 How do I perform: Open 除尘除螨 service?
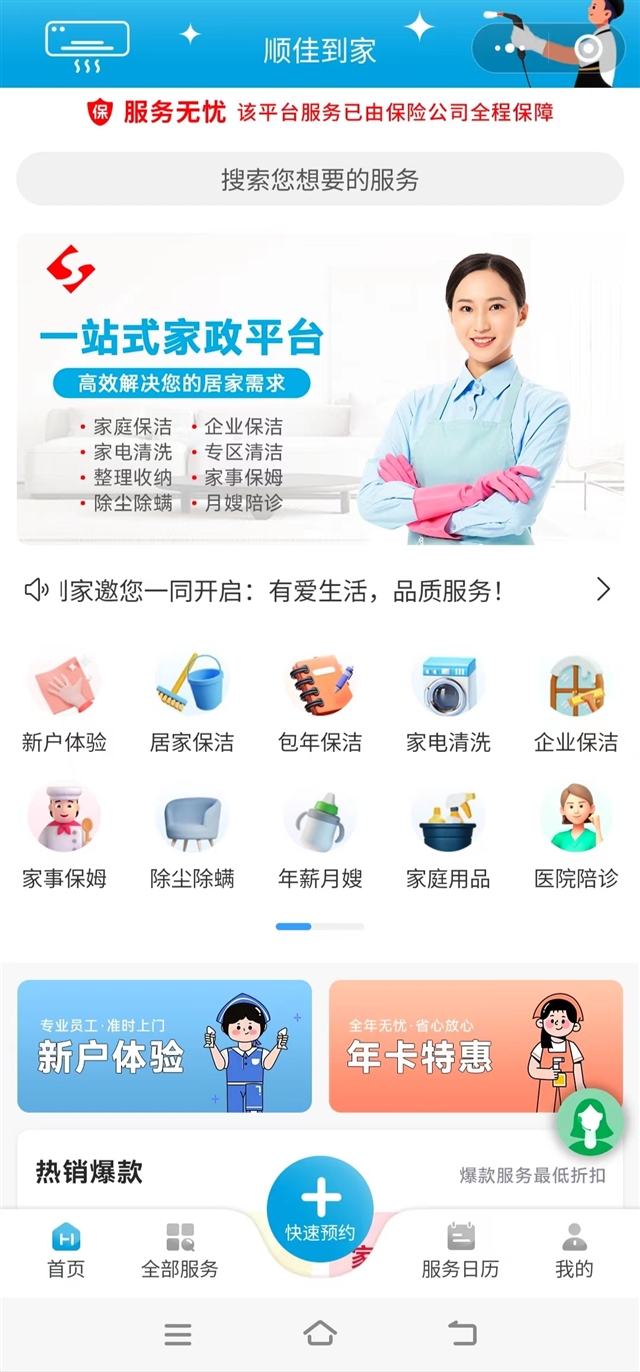(192, 823)
